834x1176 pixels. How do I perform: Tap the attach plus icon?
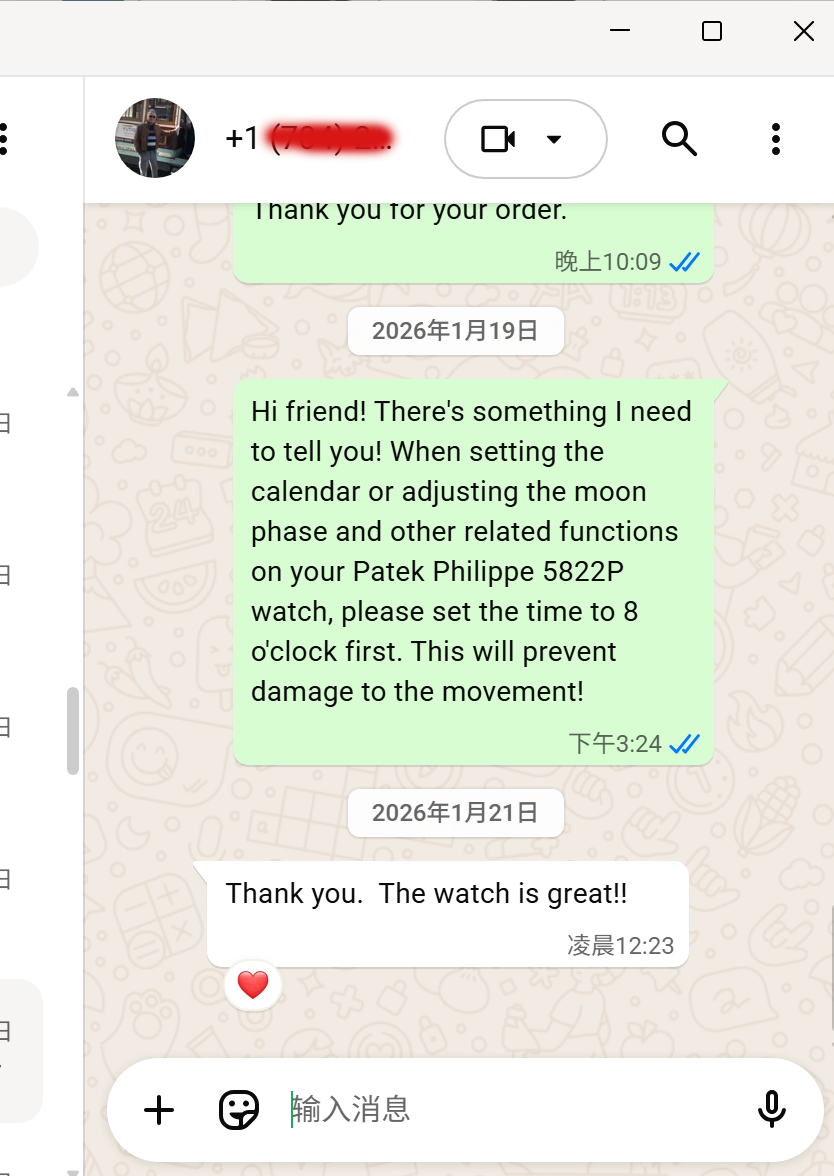click(159, 1109)
